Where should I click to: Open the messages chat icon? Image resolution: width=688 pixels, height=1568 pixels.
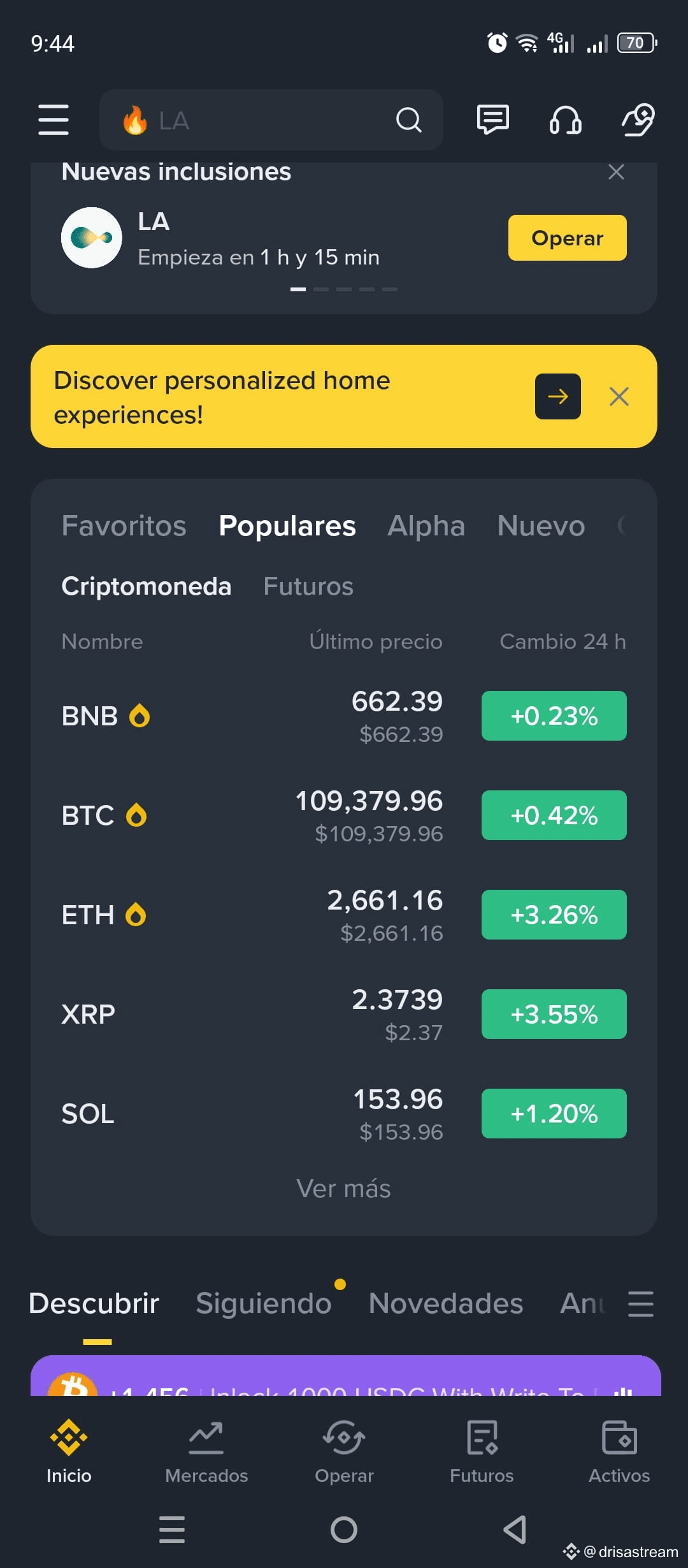tap(493, 120)
